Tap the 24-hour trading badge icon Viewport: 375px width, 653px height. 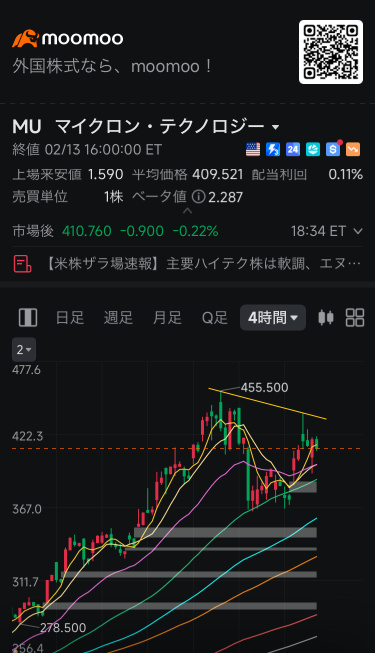[293, 149]
